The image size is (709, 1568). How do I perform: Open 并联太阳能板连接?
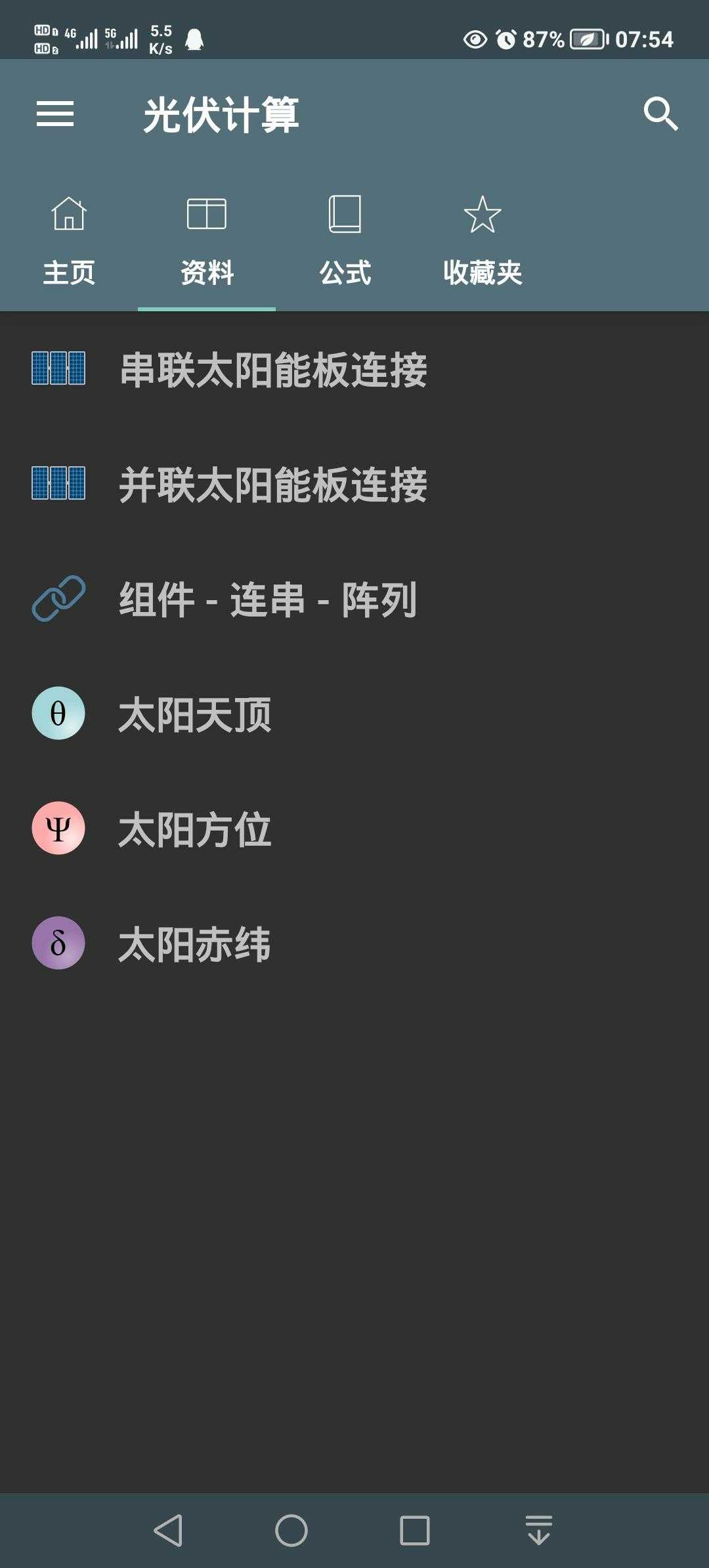pyautogui.click(x=273, y=485)
